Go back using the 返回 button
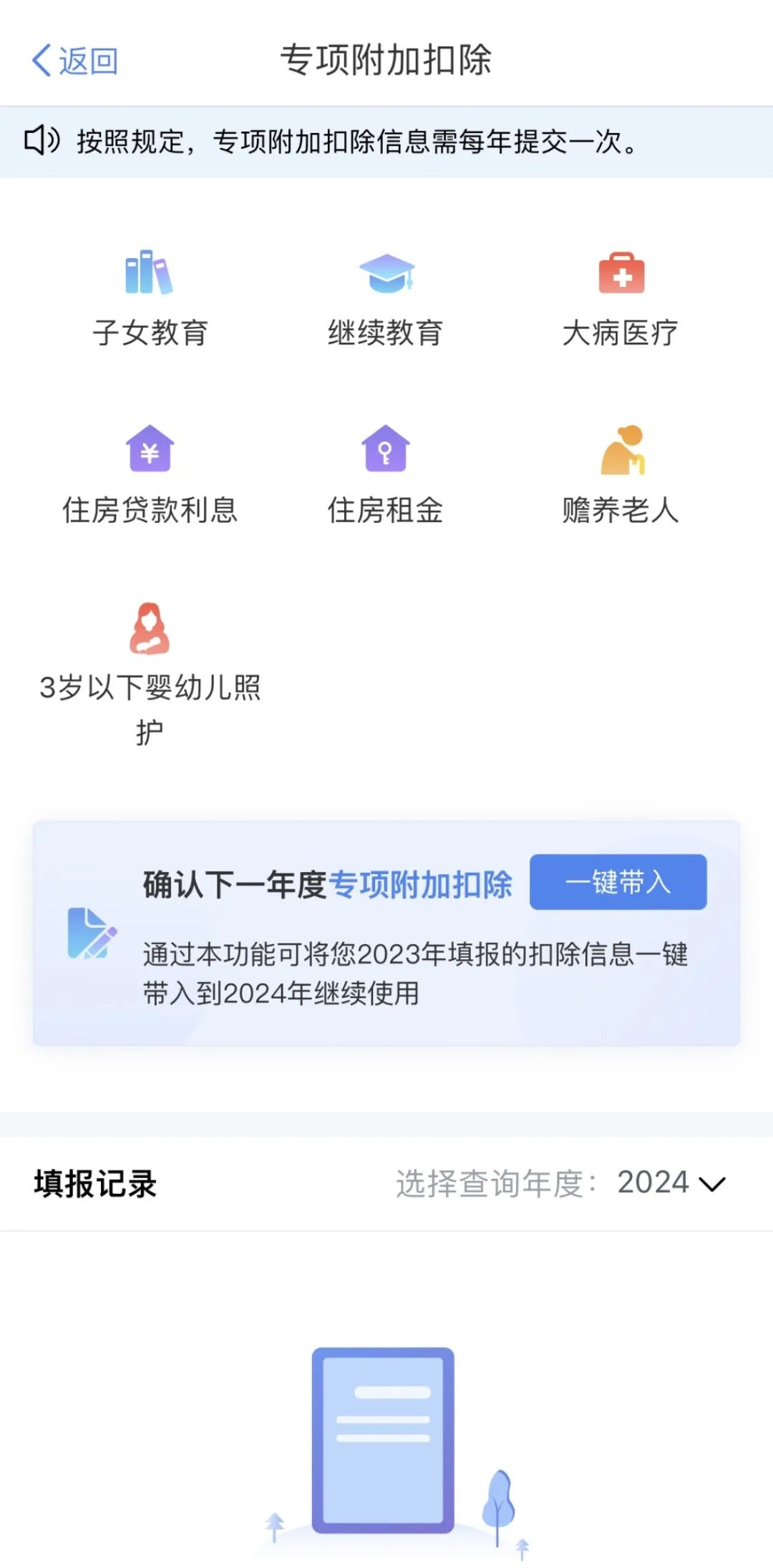773x1568 pixels. click(x=75, y=61)
